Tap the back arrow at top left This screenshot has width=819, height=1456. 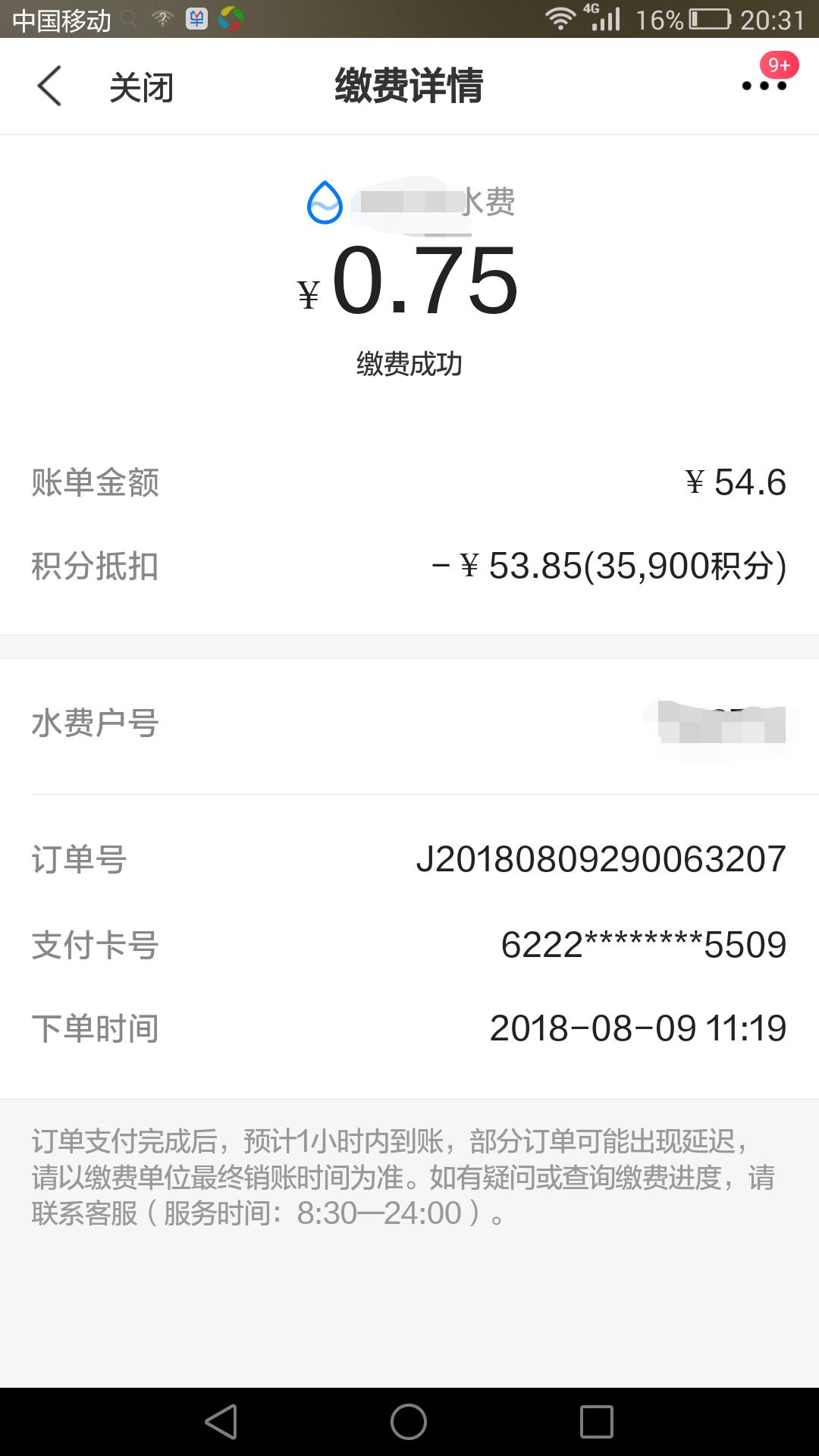pyautogui.click(x=49, y=86)
